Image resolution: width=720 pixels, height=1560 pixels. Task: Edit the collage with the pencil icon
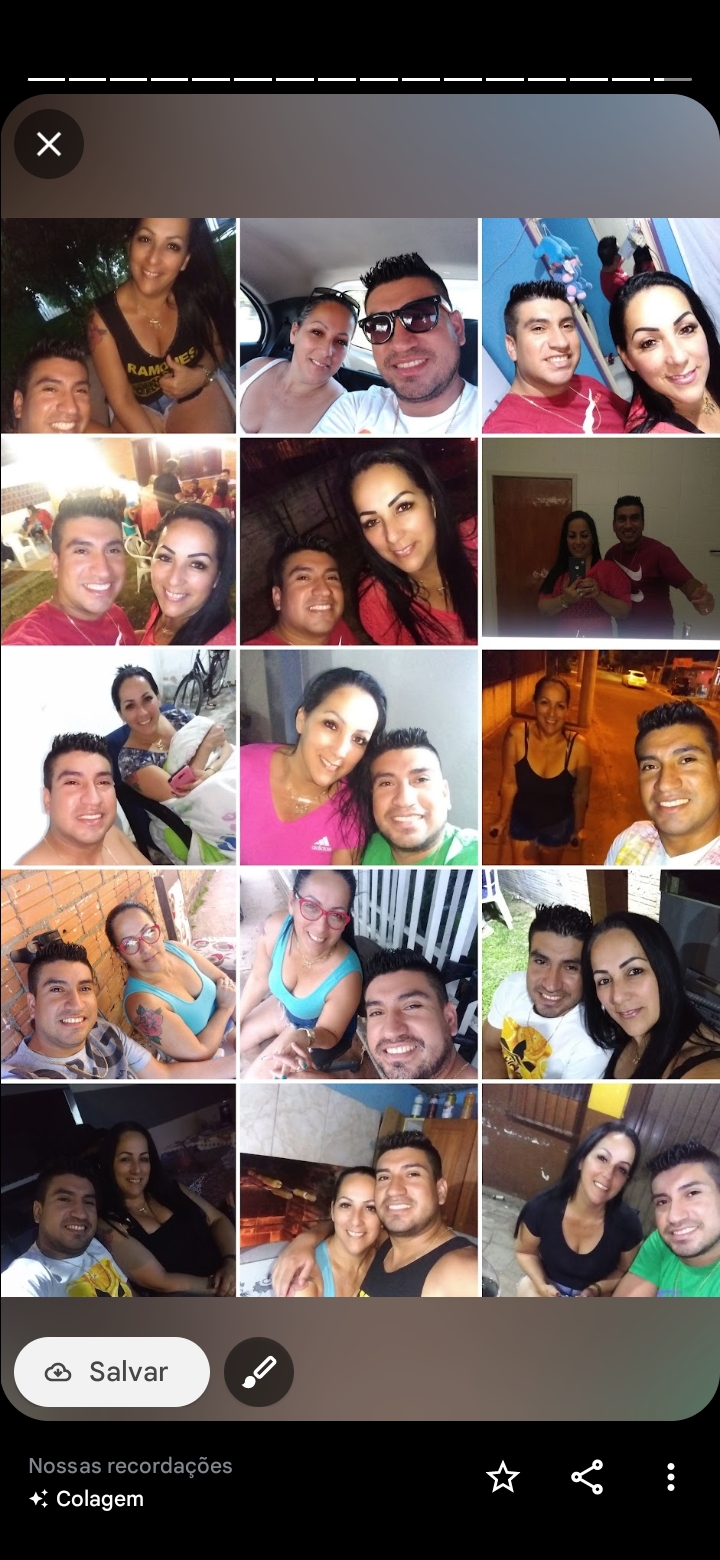point(259,1372)
